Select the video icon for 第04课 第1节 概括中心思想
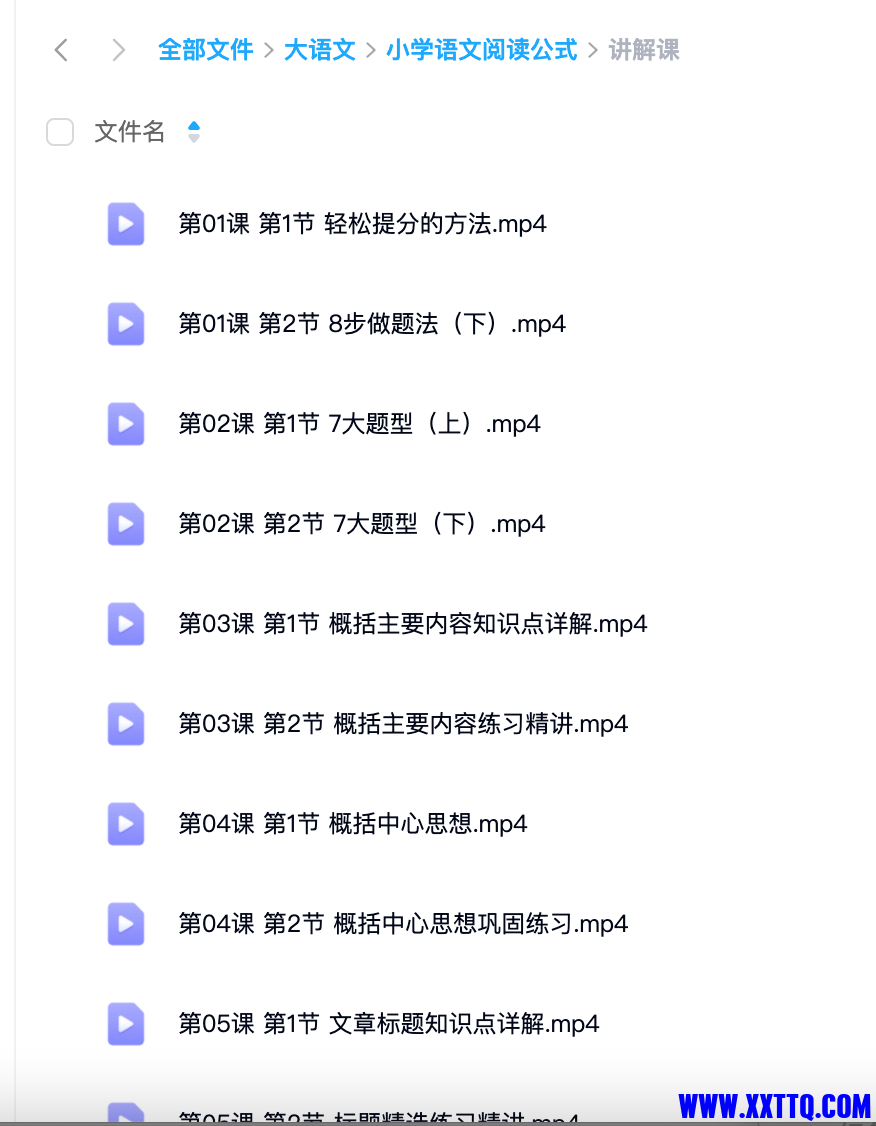Image resolution: width=876 pixels, height=1126 pixels. (125, 824)
